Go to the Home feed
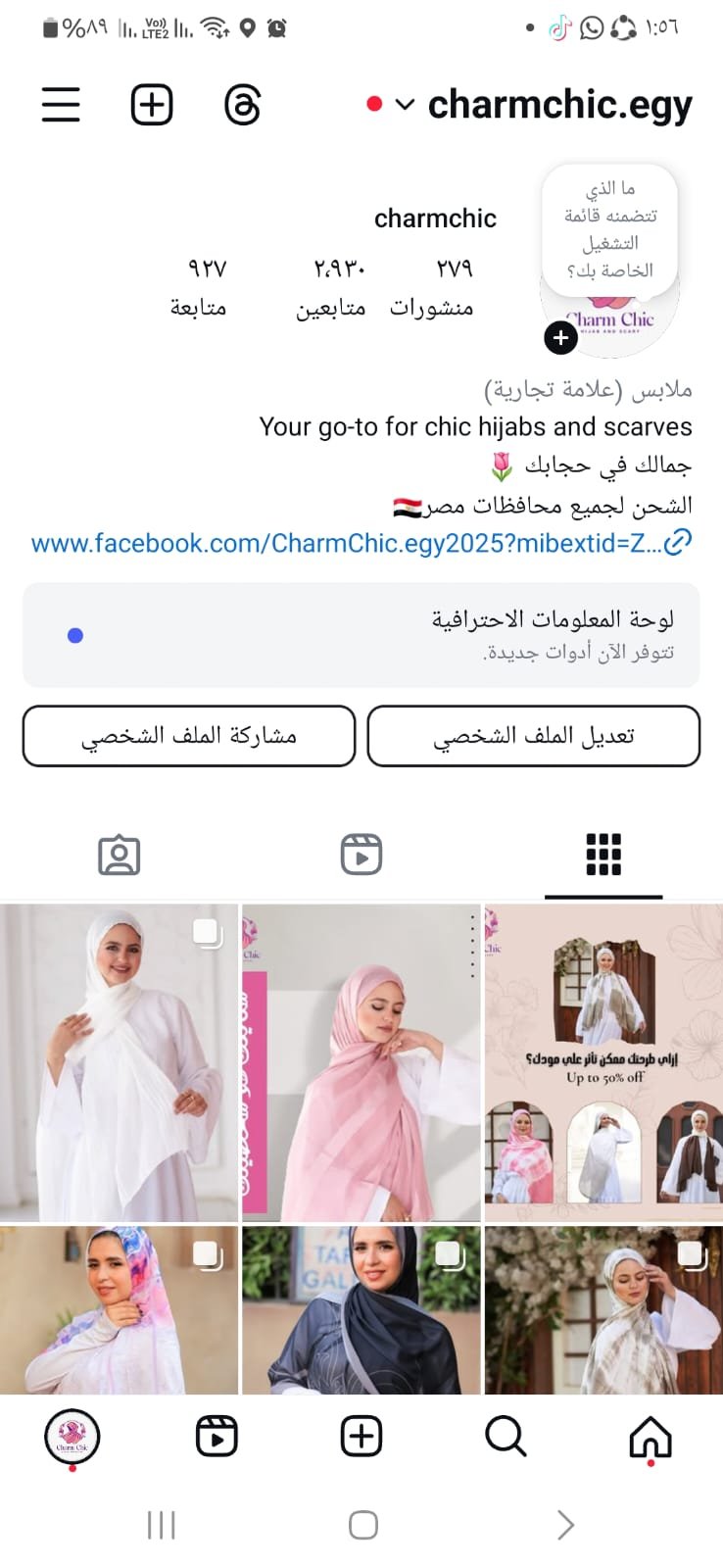723x1568 pixels. click(x=651, y=1438)
